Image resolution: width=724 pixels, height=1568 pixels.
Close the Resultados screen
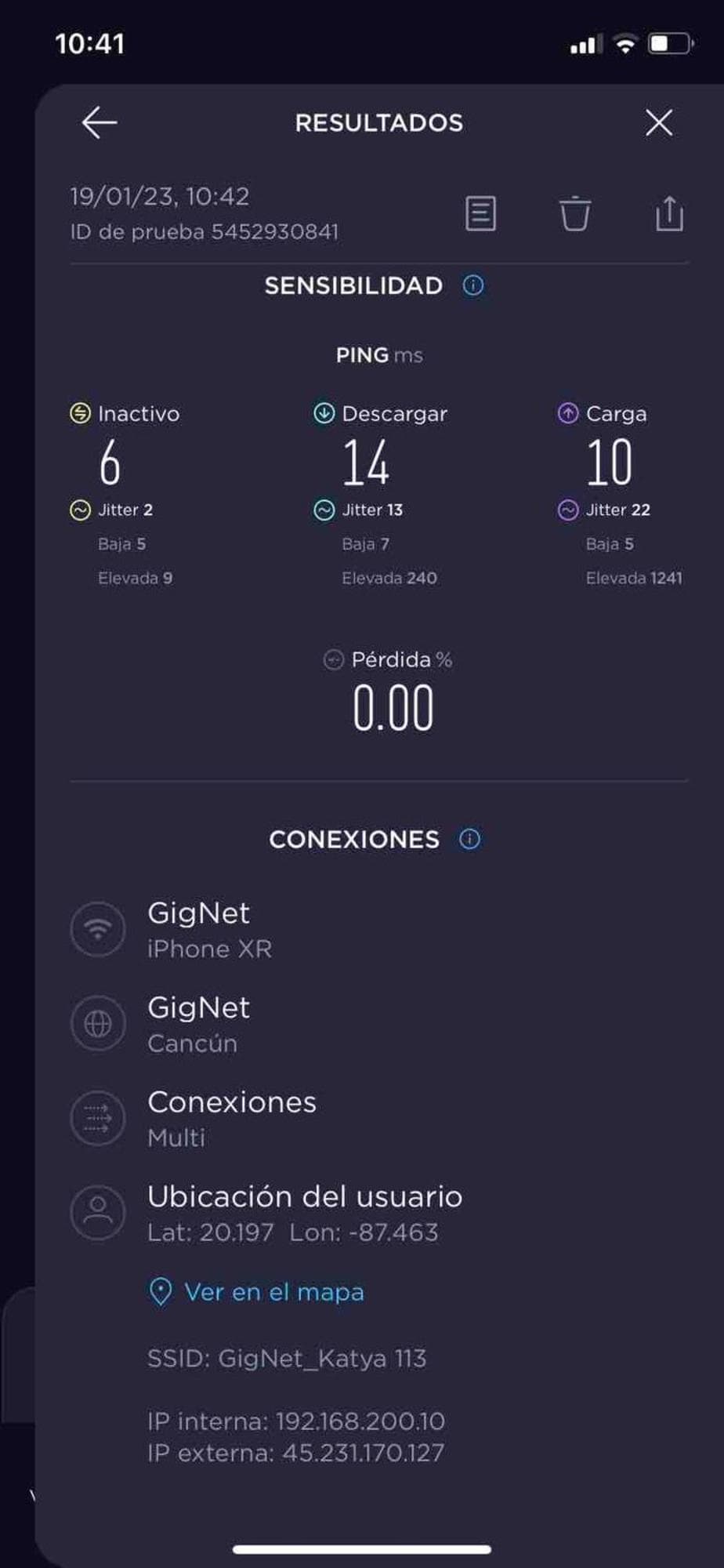point(658,123)
